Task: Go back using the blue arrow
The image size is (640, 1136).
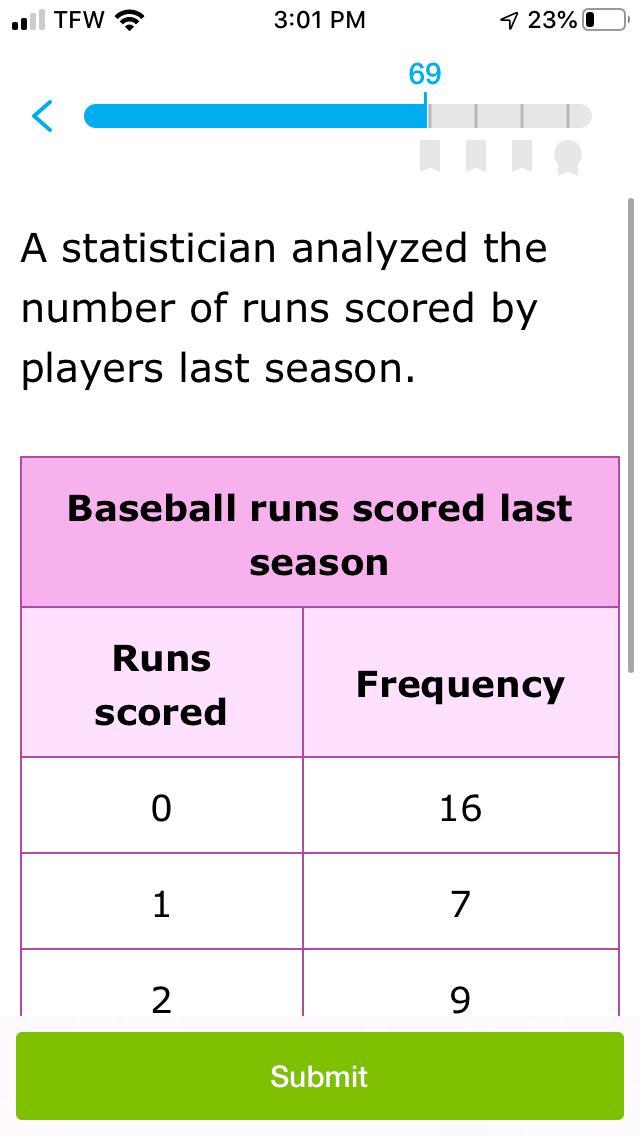Action: (42, 116)
